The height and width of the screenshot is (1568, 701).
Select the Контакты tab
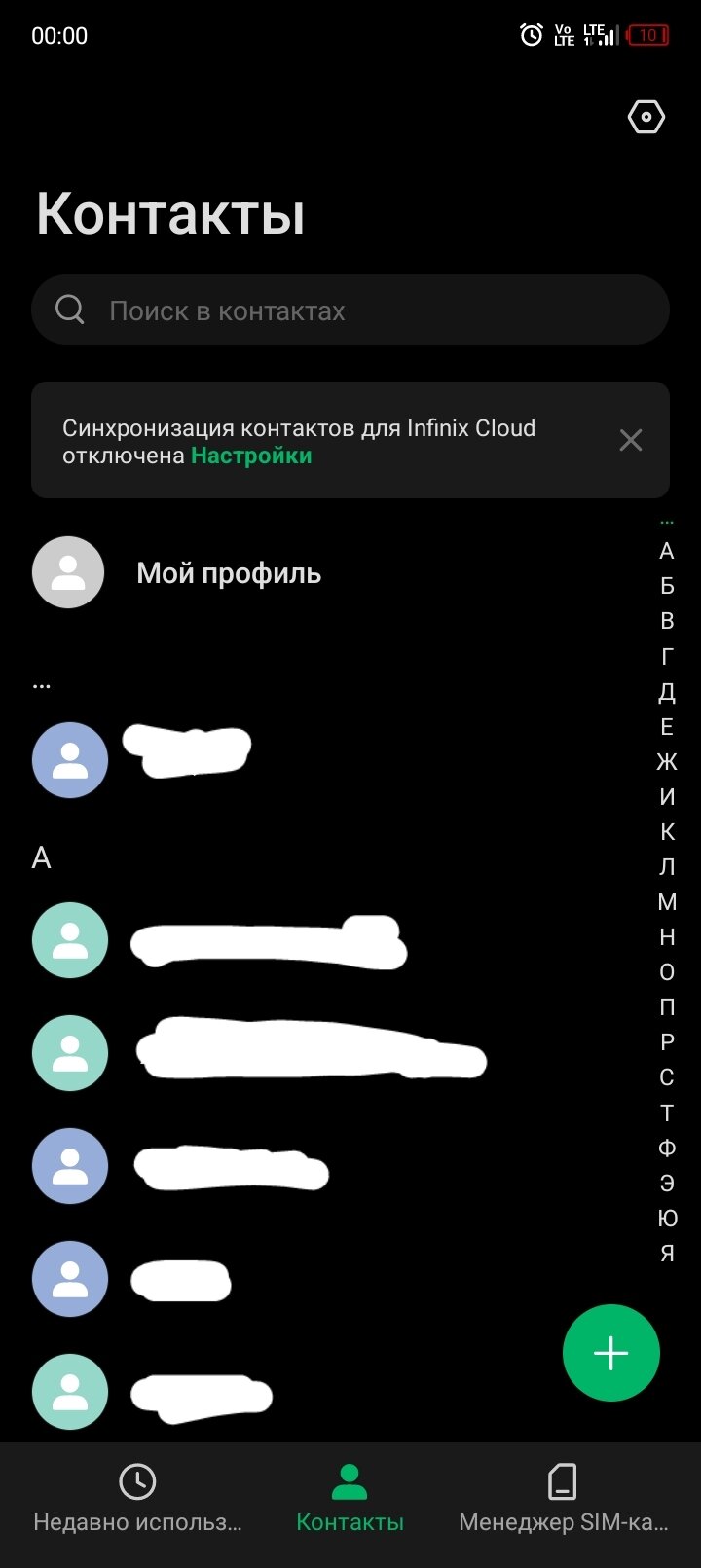pyautogui.click(x=350, y=1499)
